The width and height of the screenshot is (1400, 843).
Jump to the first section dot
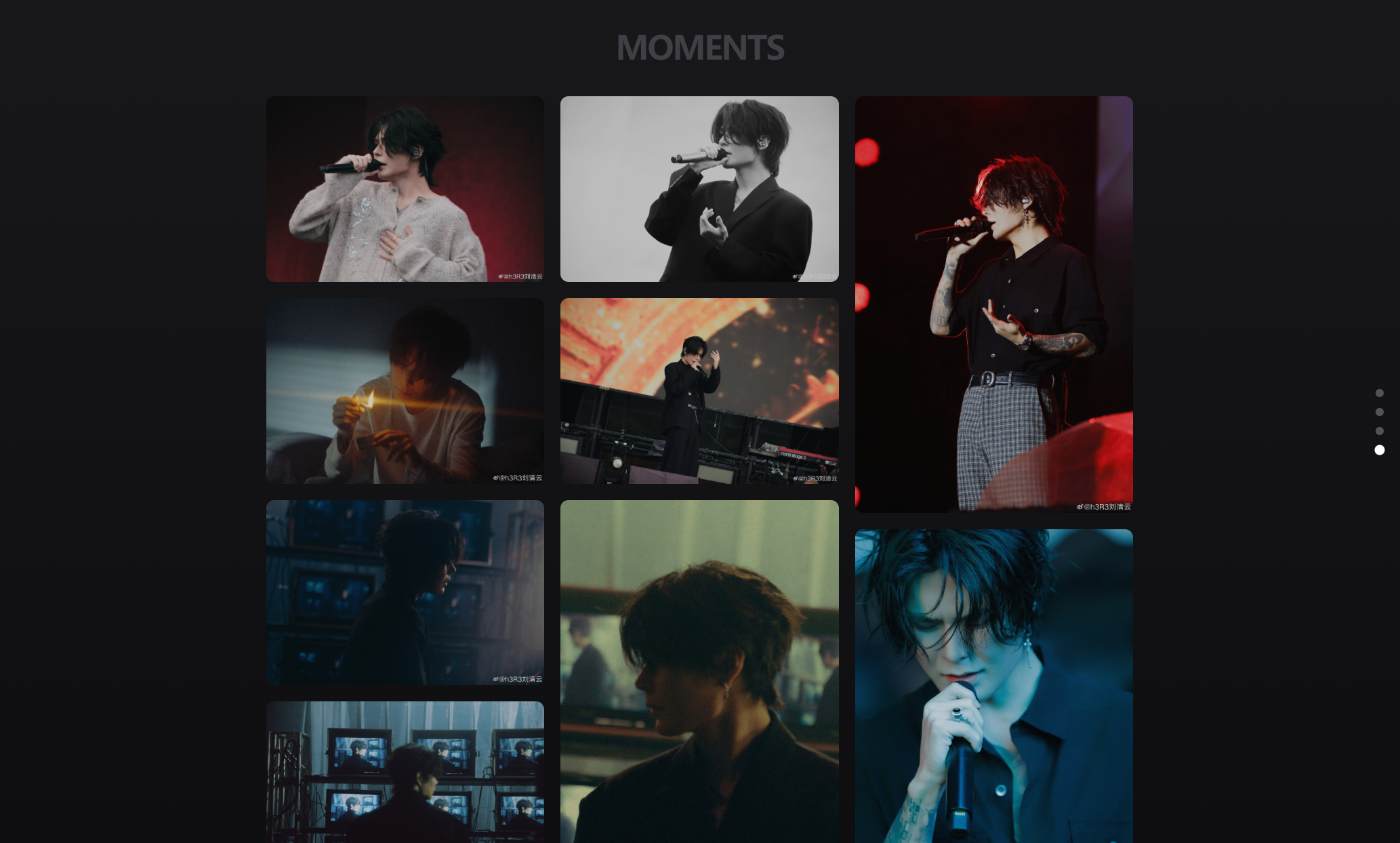[x=1379, y=393]
